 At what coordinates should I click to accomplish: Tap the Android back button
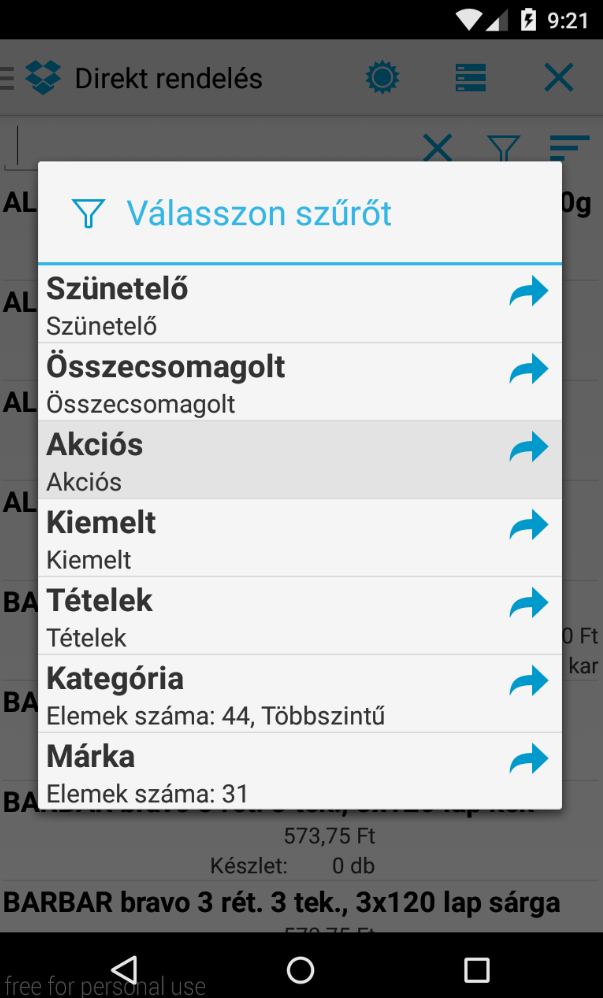pyautogui.click(x=125, y=970)
